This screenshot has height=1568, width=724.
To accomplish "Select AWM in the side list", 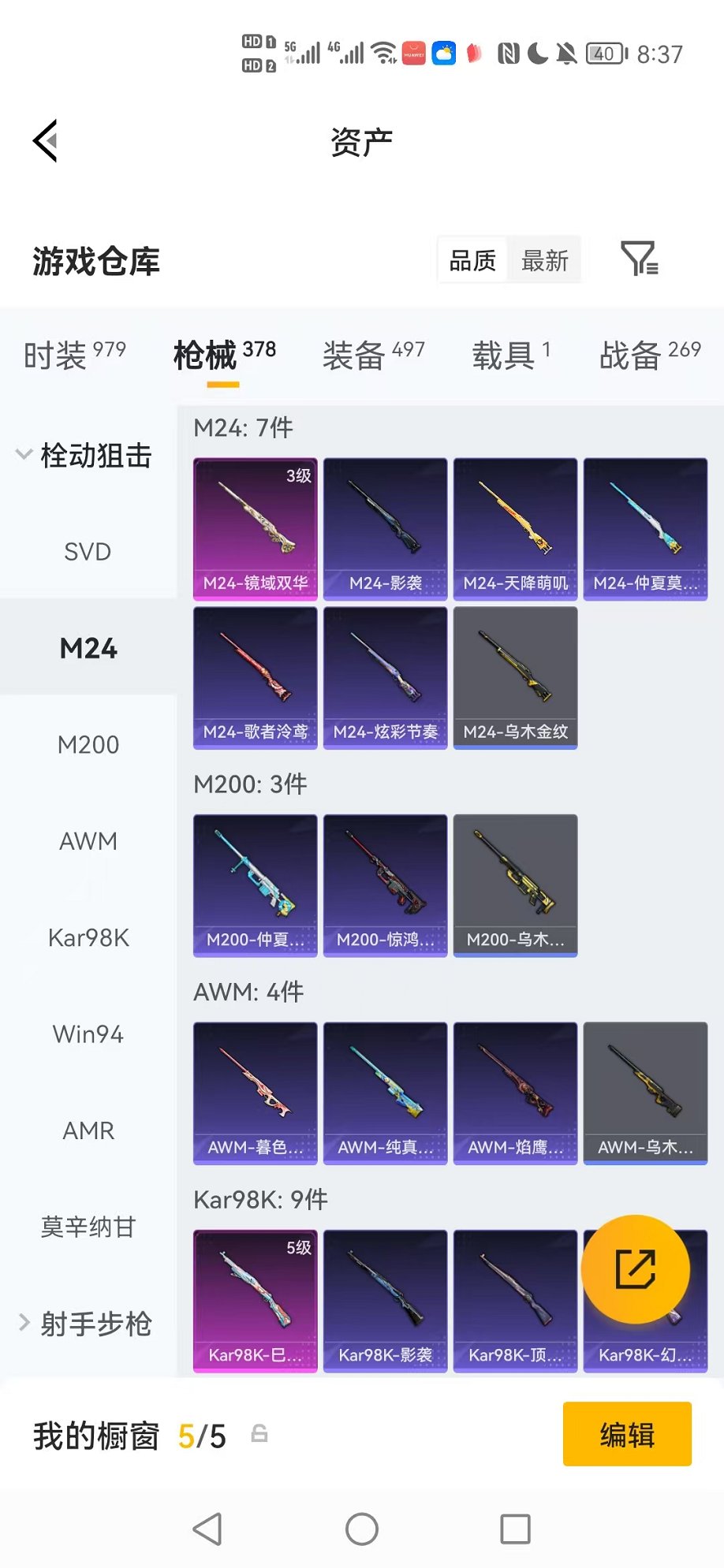I will [x=88, y=841].
